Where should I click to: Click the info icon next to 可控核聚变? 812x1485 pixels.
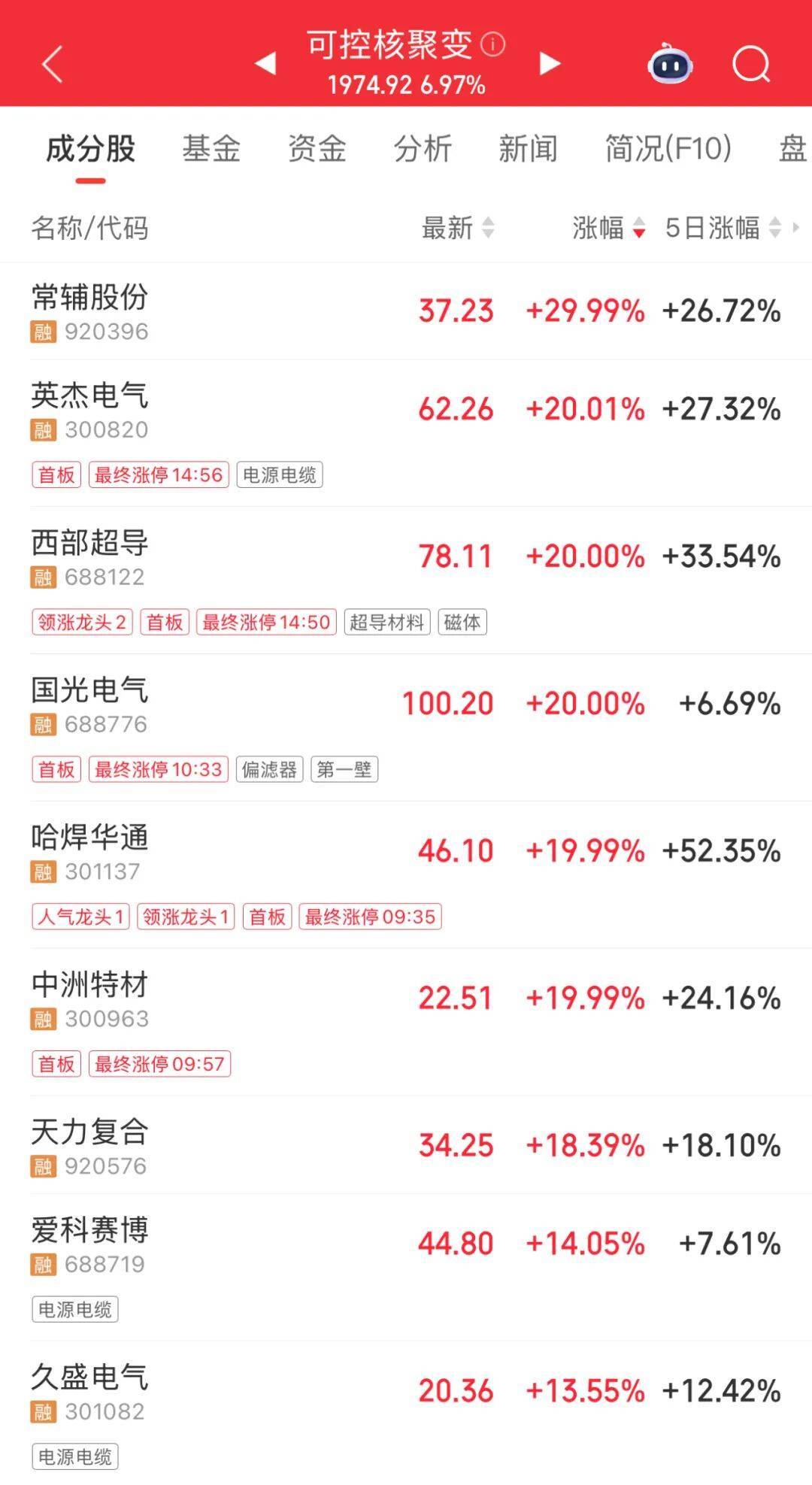click(x=492, y=47)
